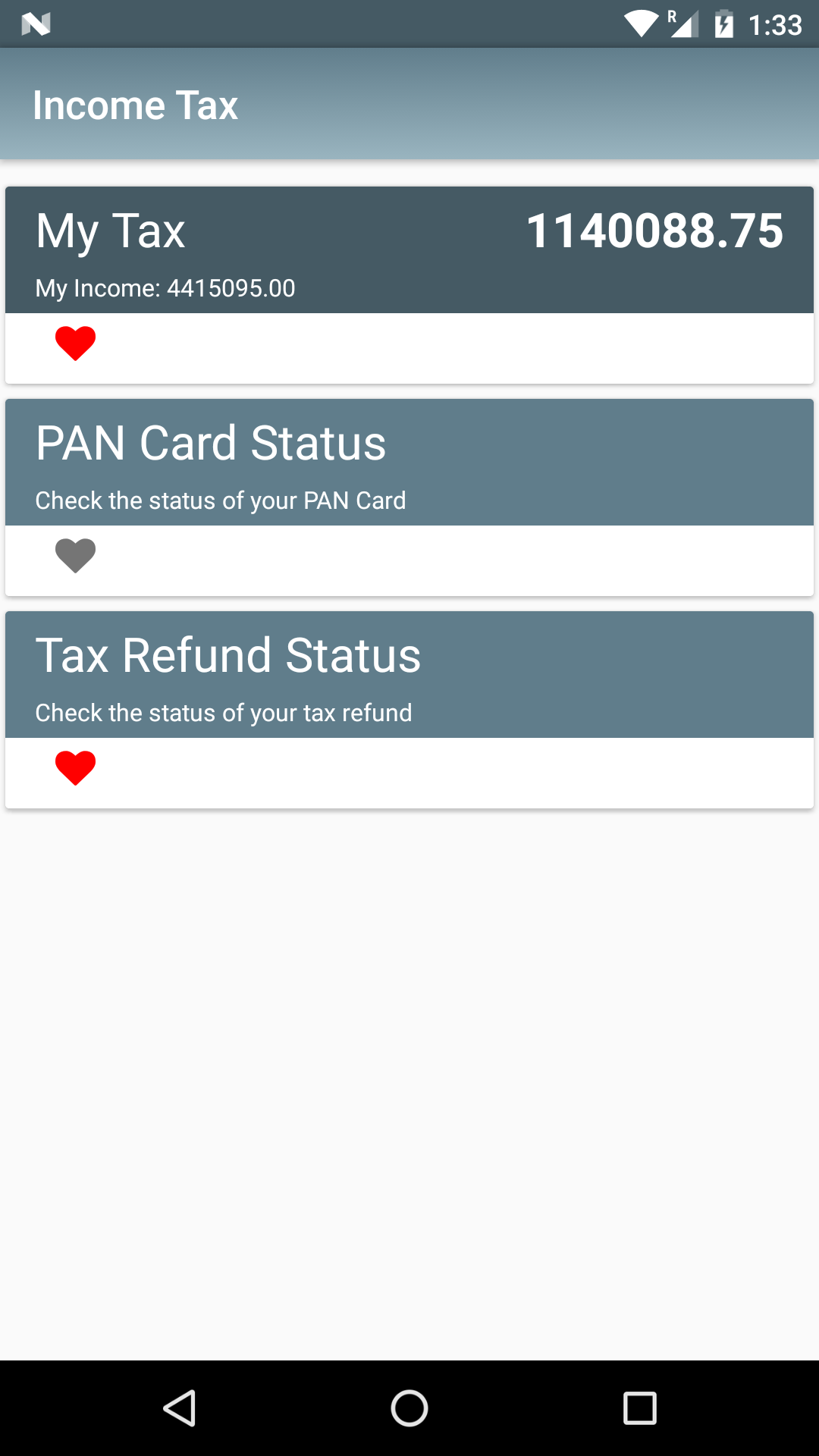Screen dimensions: 819x1456
Task: Open the My Tax card
Action: coord(409,249)
